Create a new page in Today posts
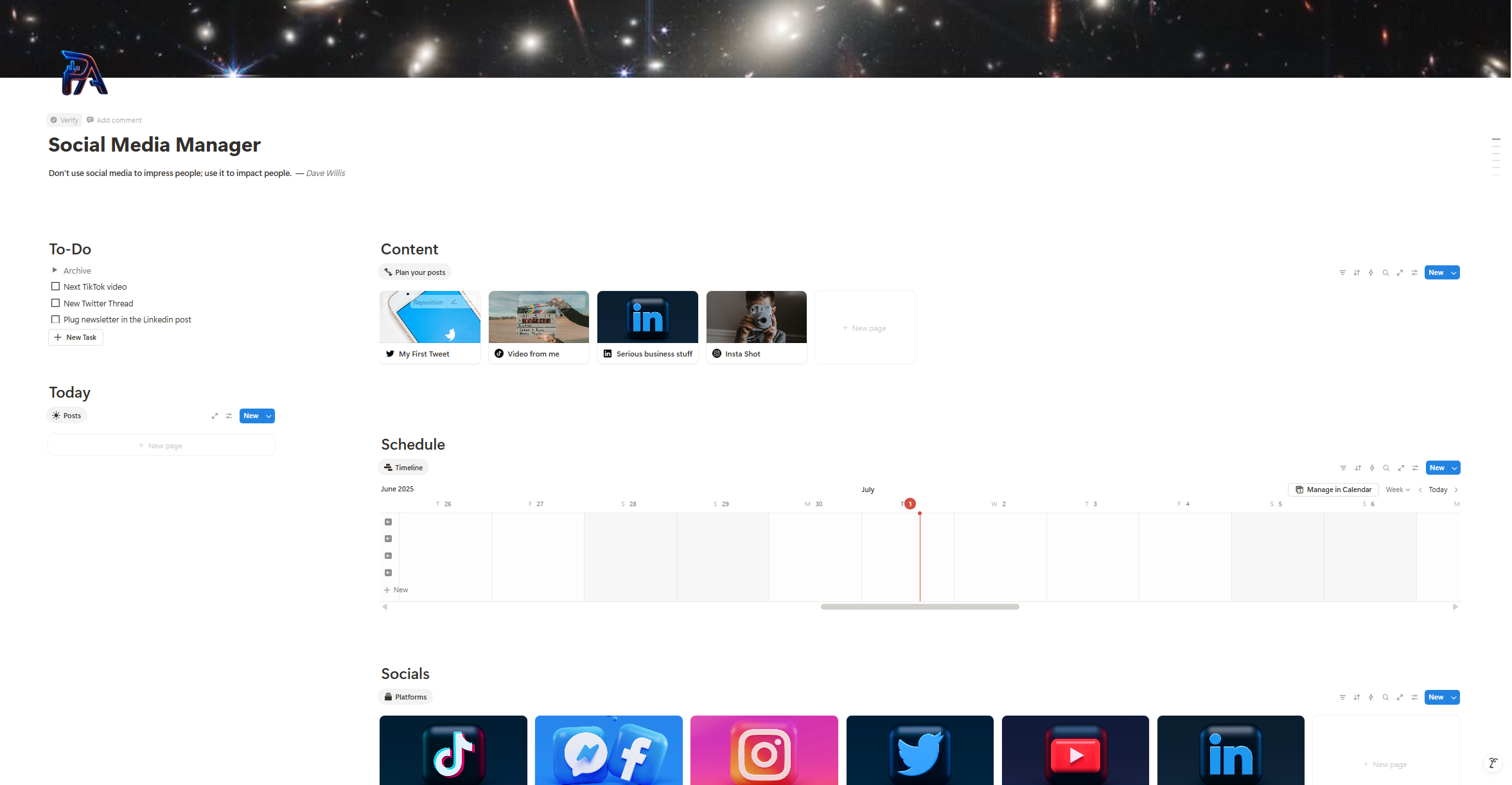Screen dimensions: 1512x785 tap(161, 445)
